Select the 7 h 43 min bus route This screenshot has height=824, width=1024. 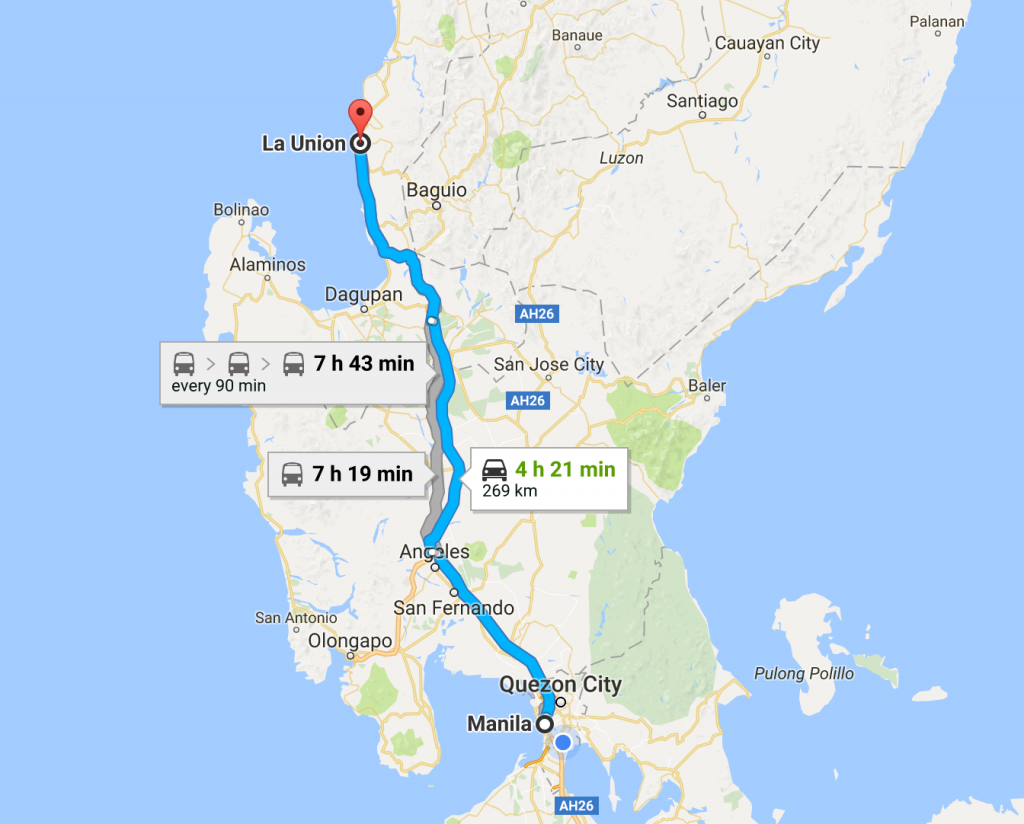pos(295,372)
